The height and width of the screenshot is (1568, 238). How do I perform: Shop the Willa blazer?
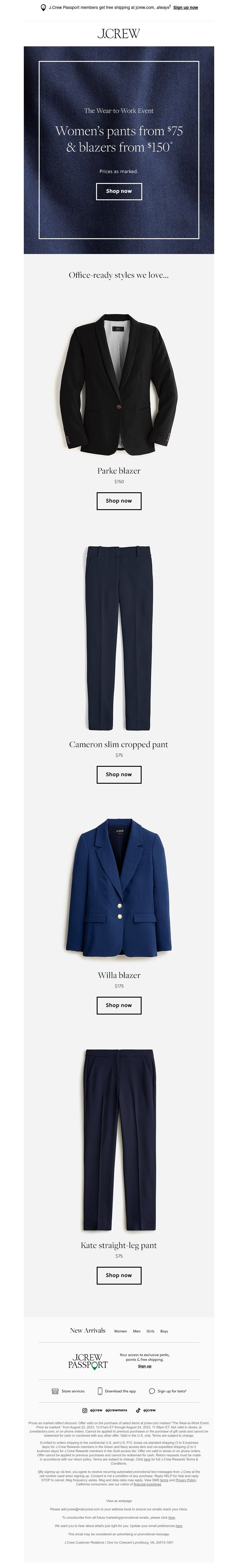pos(119,1005)
